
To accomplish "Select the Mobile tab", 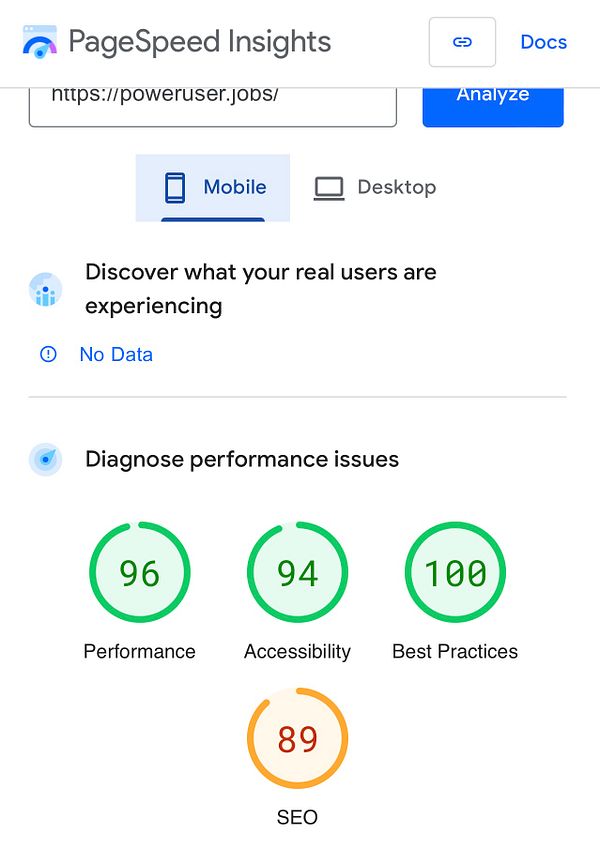I will click(213, 187).
